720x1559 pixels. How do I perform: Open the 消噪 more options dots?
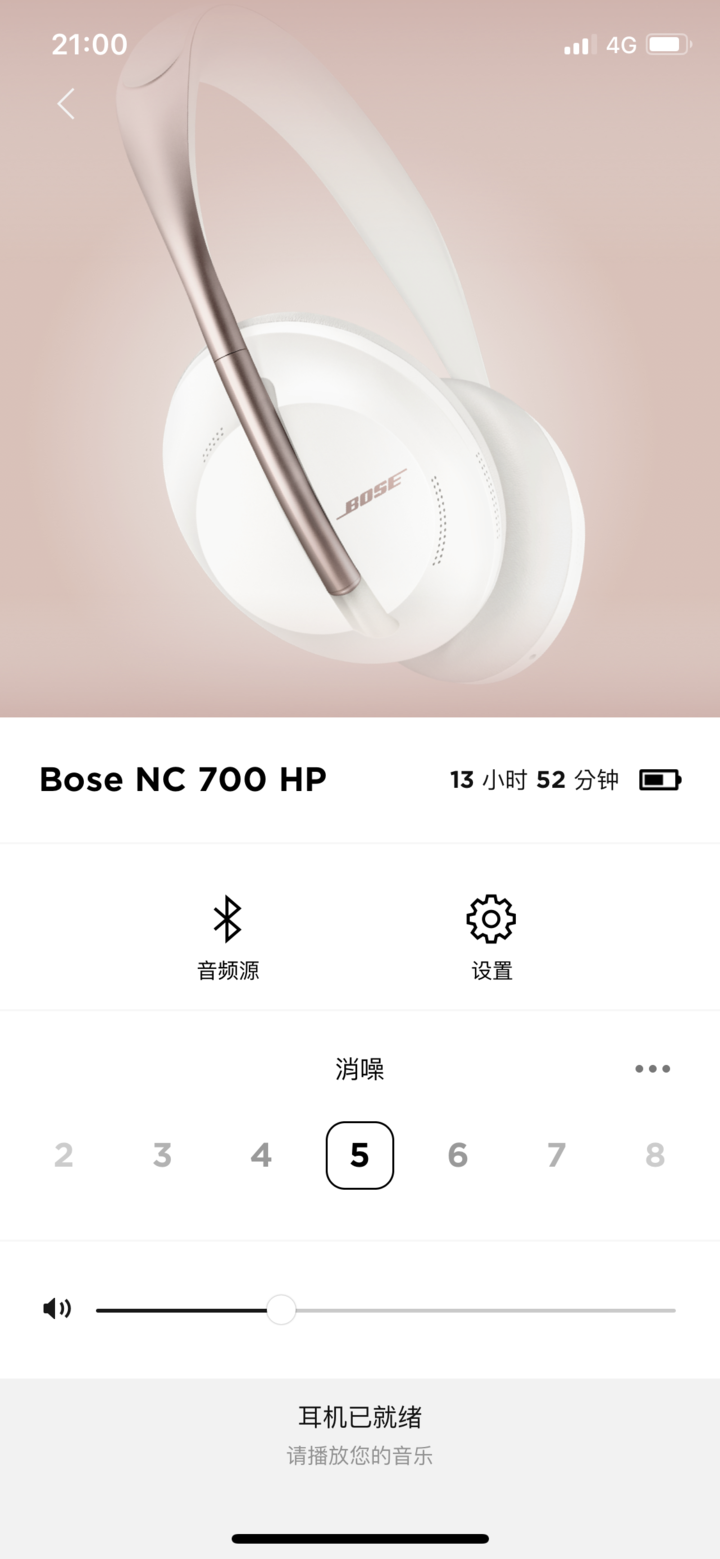pos(652,1068)
